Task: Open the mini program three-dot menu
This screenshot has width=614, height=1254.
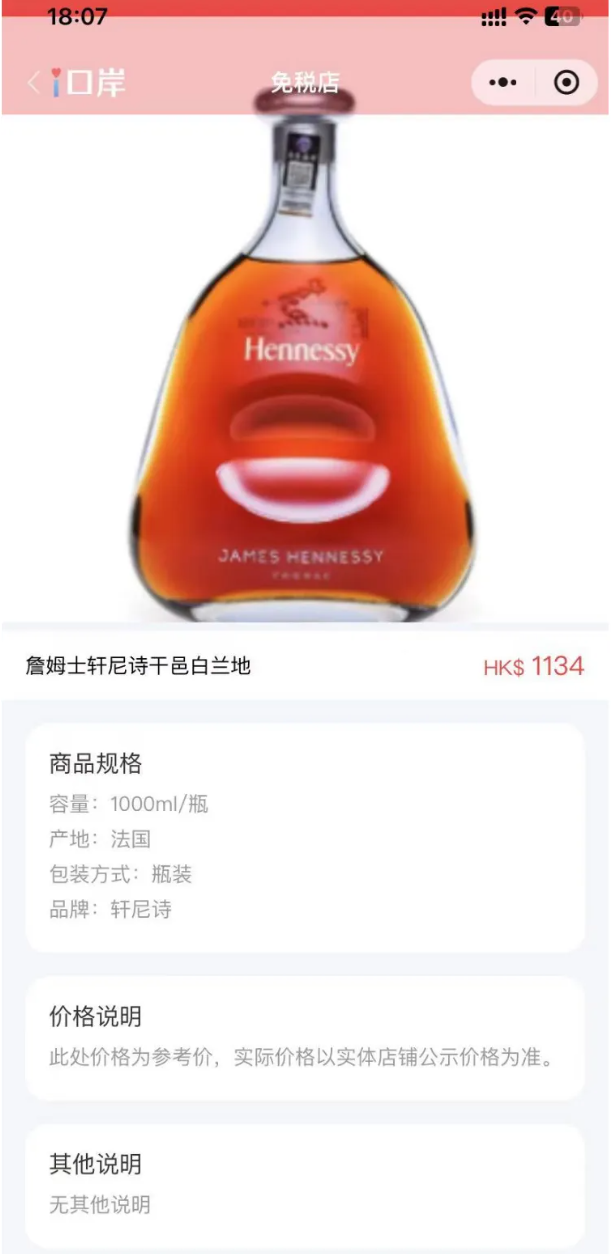Action: (x=503, y=83)
